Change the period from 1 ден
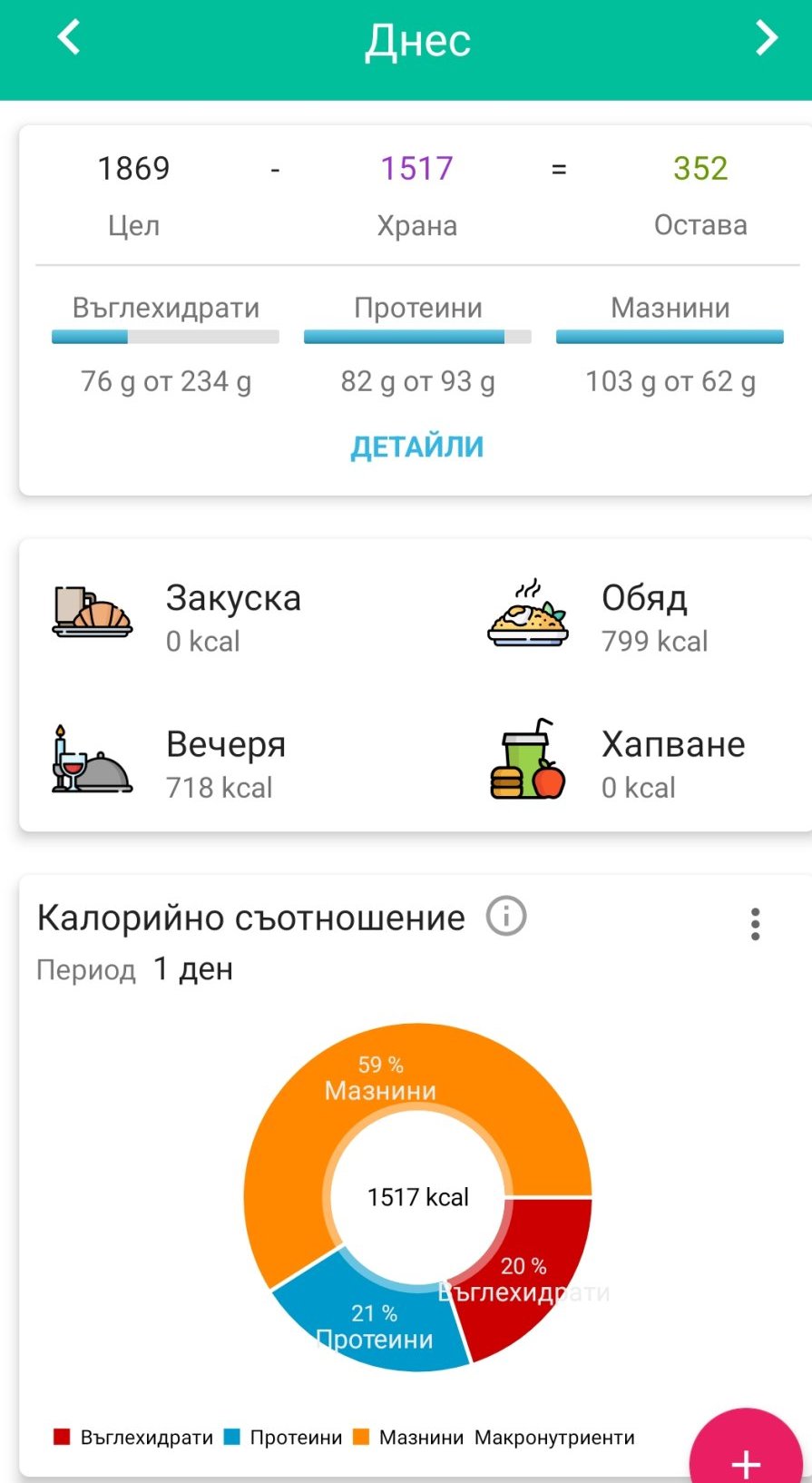Viewport: 812px width, 1483px height. tap(192, 969)
